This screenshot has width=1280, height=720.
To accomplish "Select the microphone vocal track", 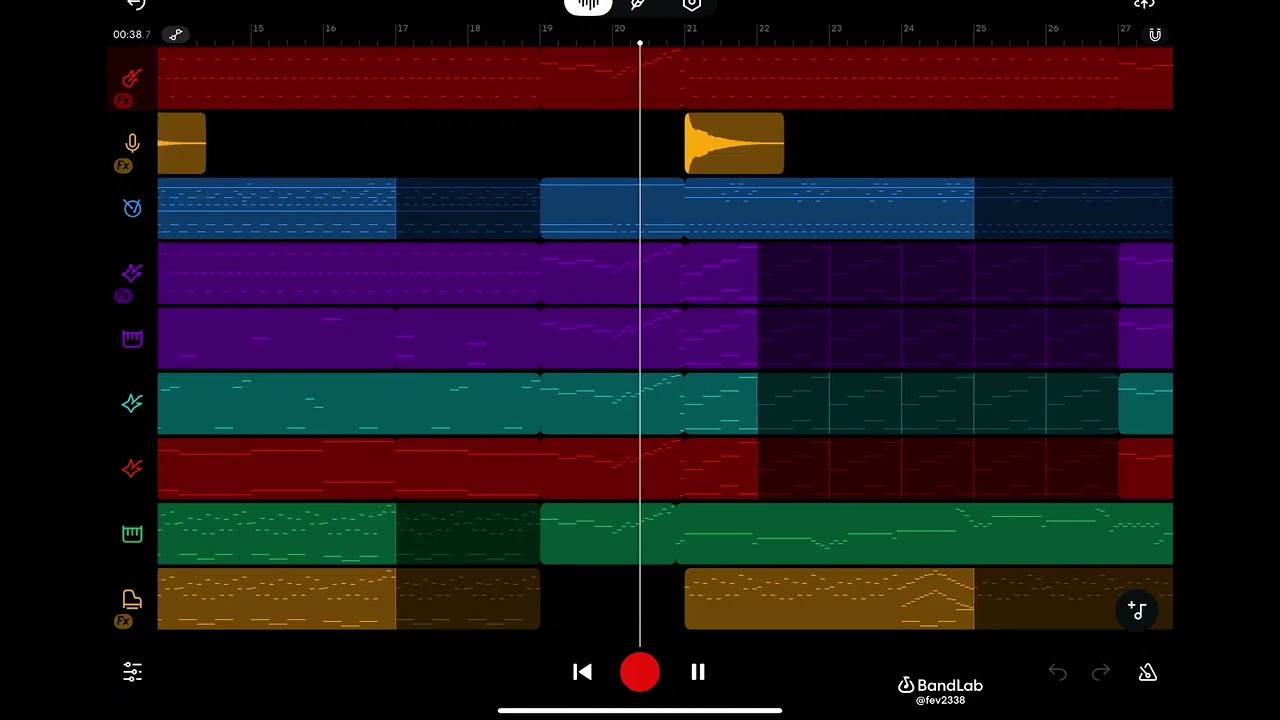I will pyautogui.click(x=132, y=144).
